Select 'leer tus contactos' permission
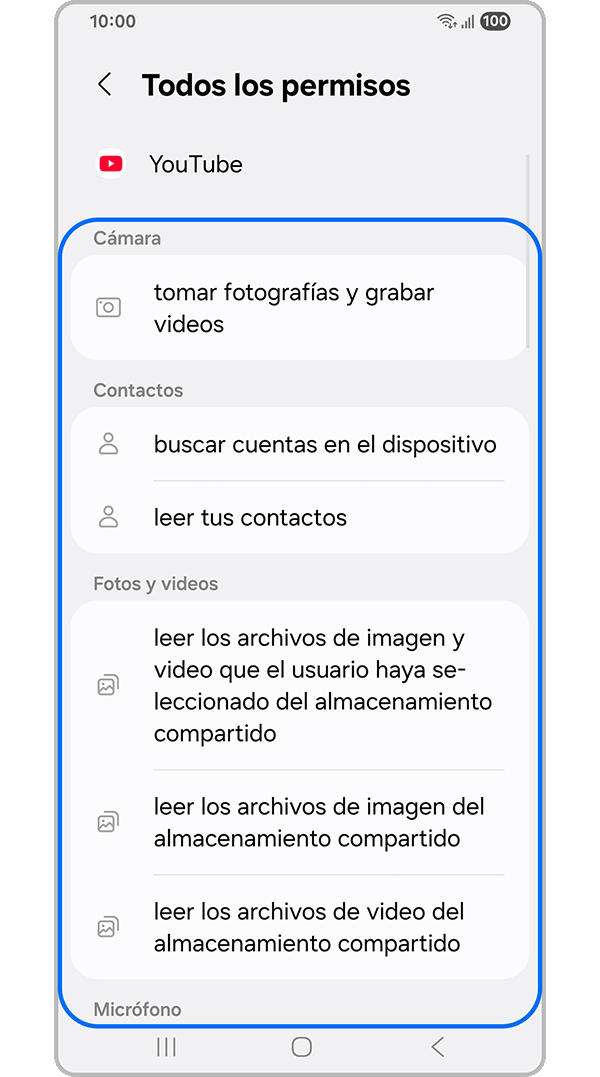Viewport: 600px width, 1077px height. pos(300,518)
